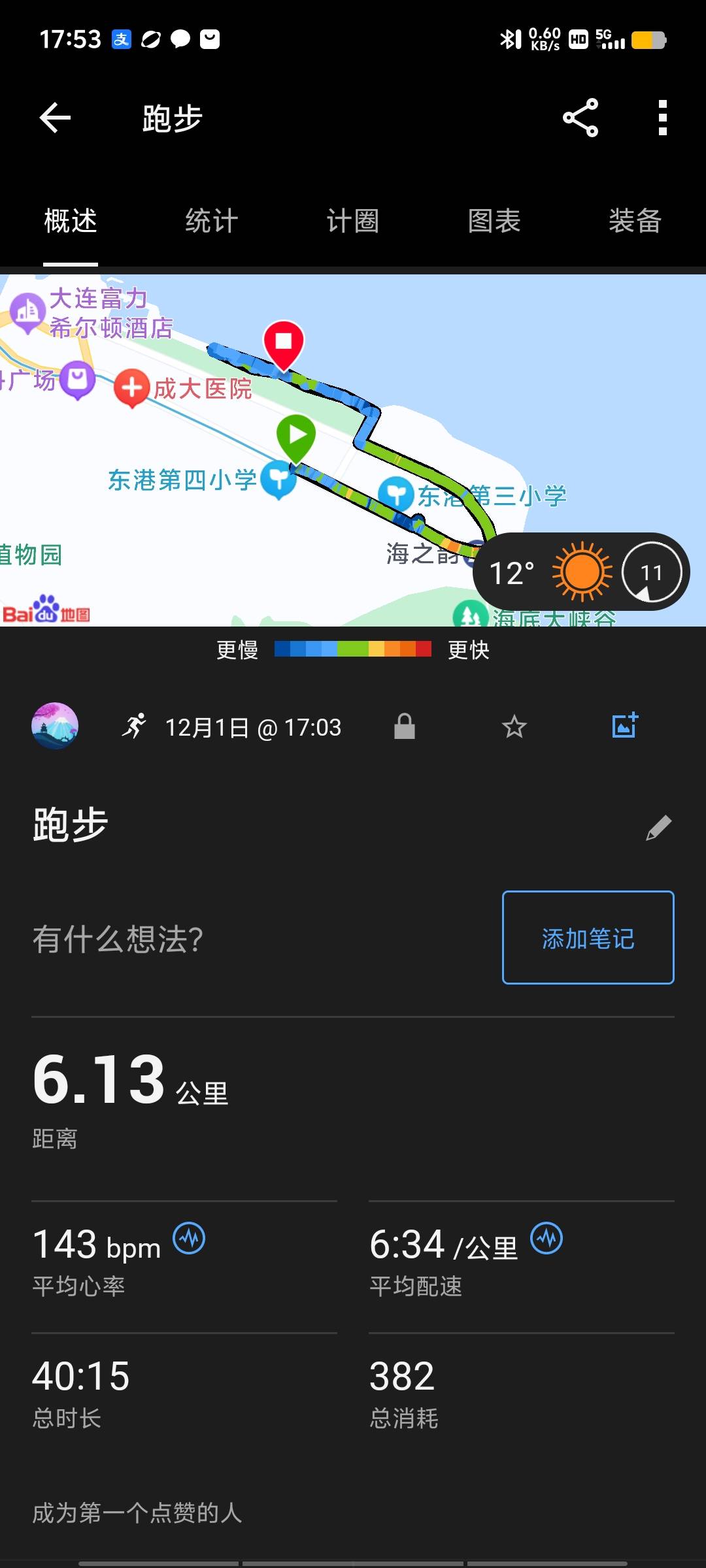Add a photo to the activity
The width and height of the screenshot is (706, 1568).
click(623, 725)
